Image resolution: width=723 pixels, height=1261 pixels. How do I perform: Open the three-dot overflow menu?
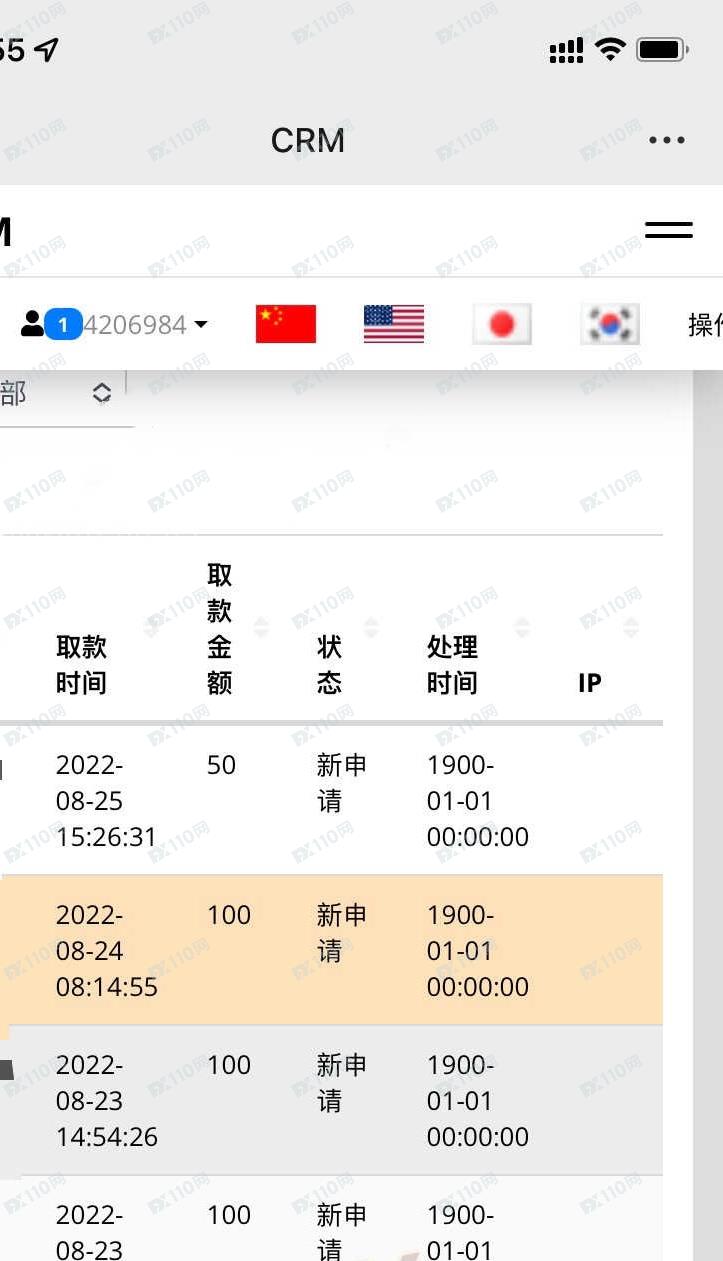point(667,141)
